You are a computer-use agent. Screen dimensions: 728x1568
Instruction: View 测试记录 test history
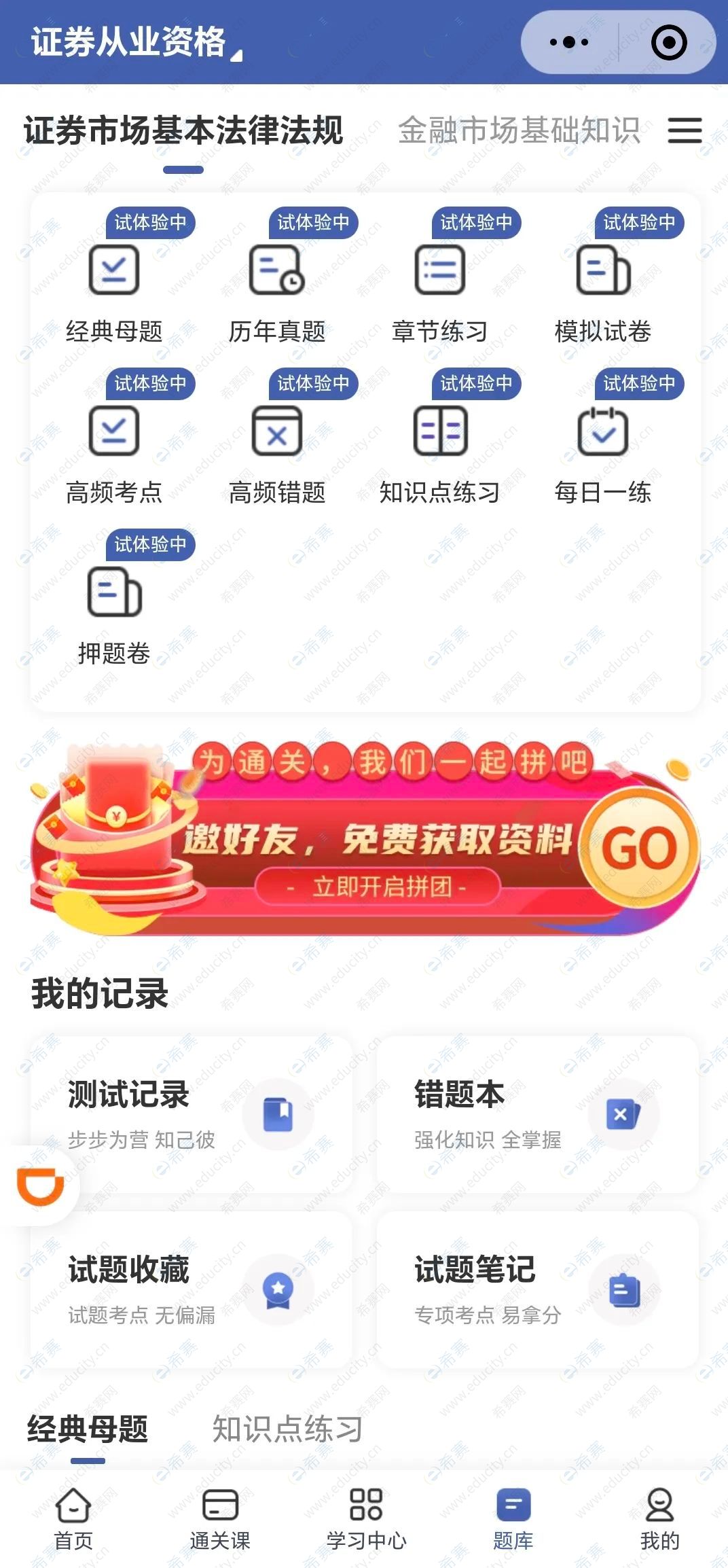point(192,1114)
